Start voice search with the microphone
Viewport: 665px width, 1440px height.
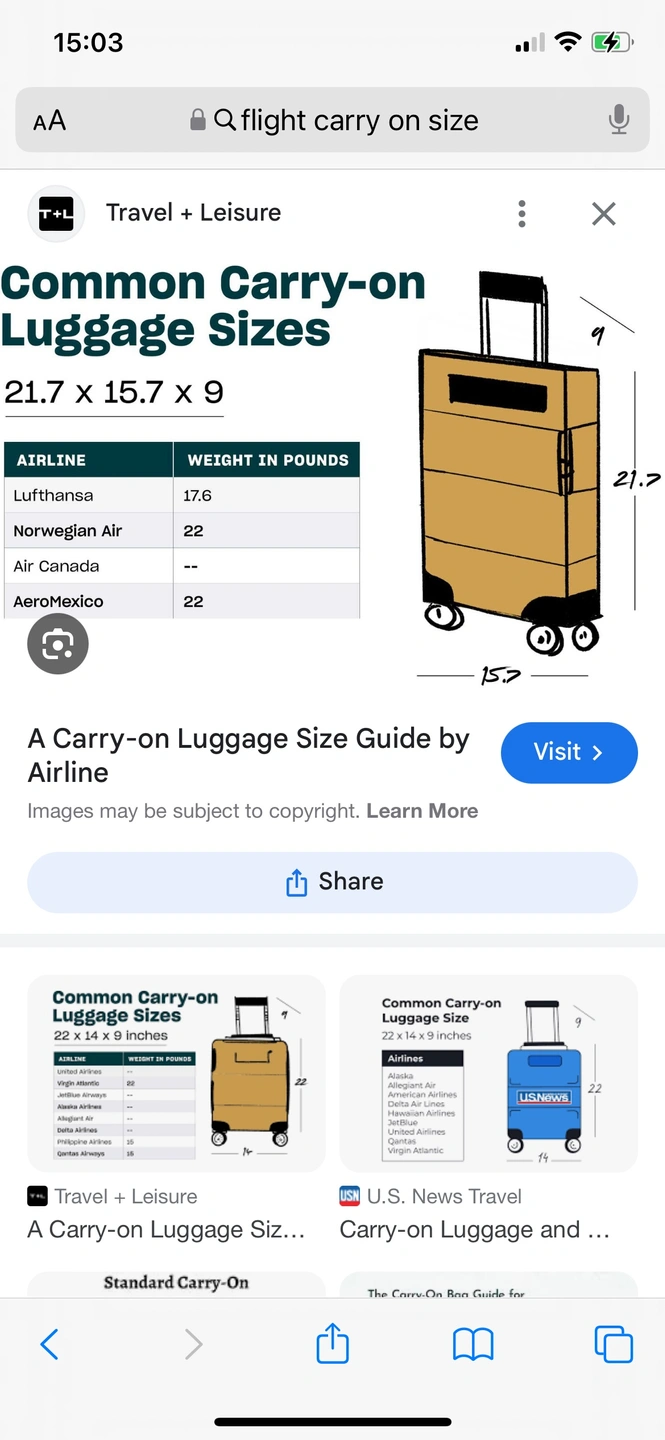[x=619, y=121]
